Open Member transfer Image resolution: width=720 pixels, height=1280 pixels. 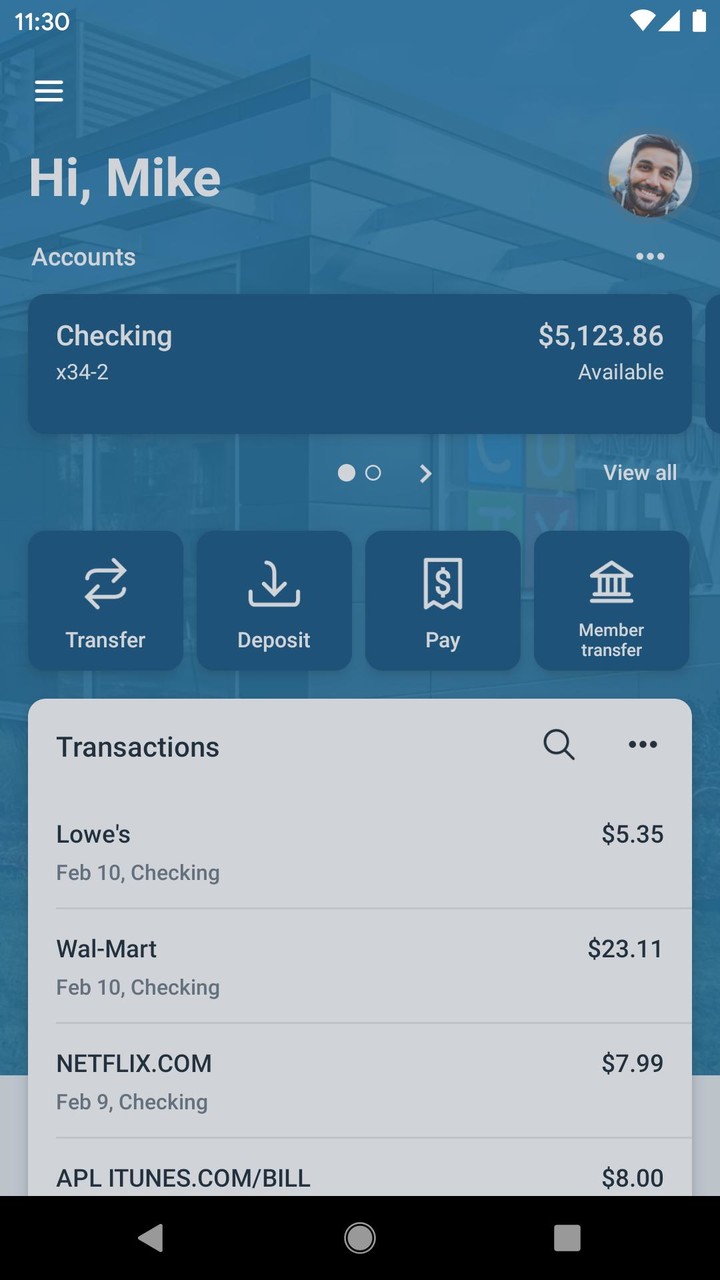pos(611,600)
